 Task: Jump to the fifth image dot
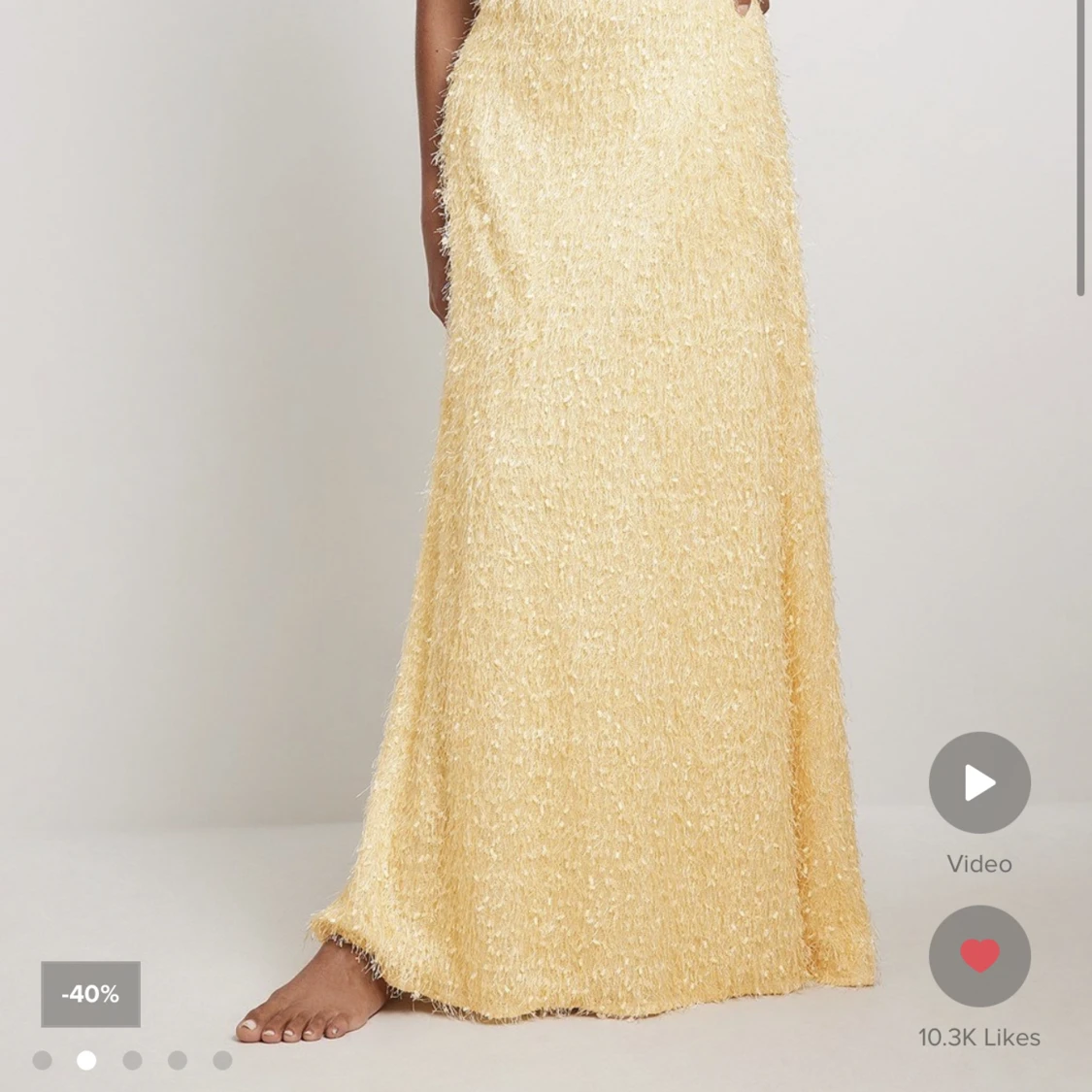point(222,1060)
